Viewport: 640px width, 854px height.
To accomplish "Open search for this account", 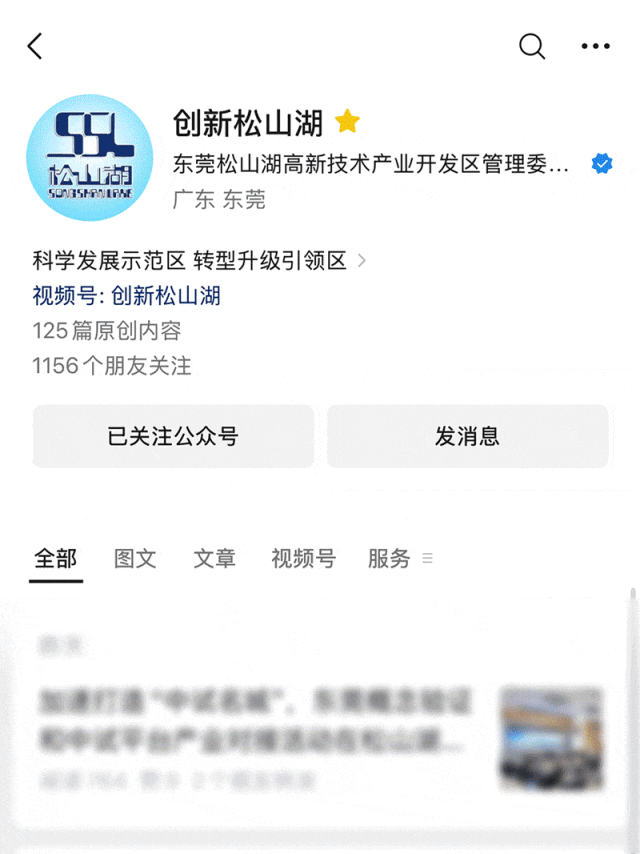I will (532, 46).
